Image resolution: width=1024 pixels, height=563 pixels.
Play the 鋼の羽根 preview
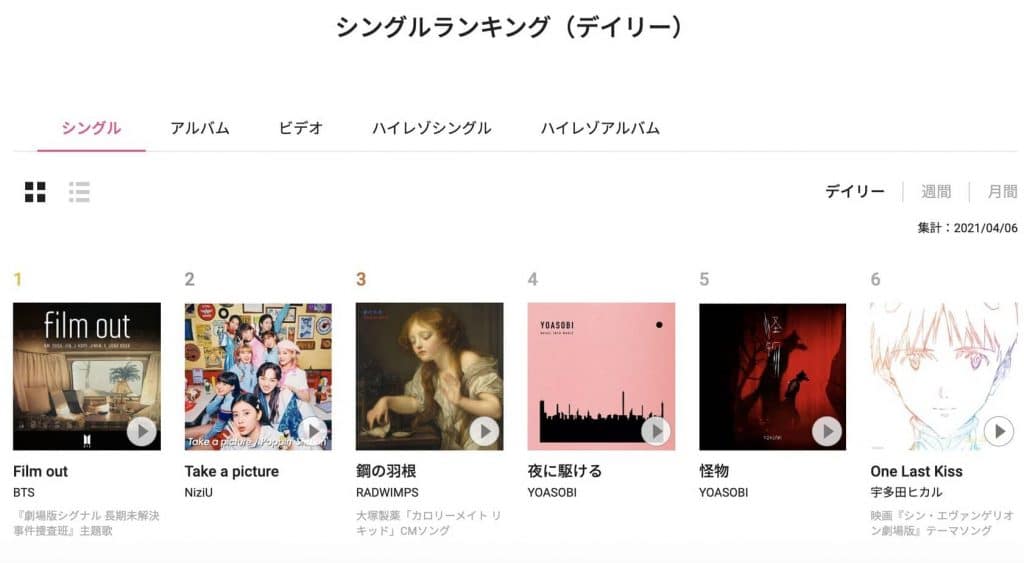[484, 431]
